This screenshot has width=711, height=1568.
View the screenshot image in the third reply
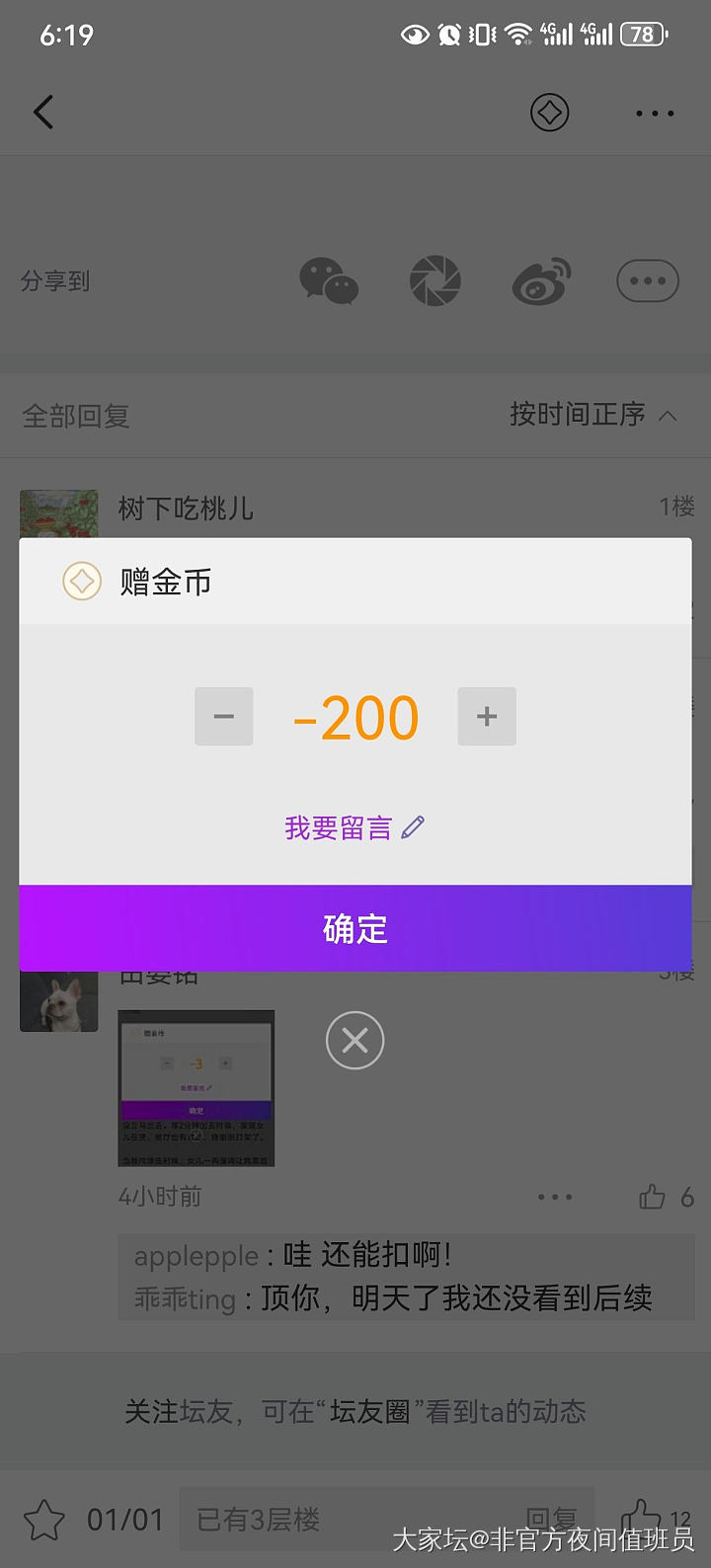pos(196,1088)
